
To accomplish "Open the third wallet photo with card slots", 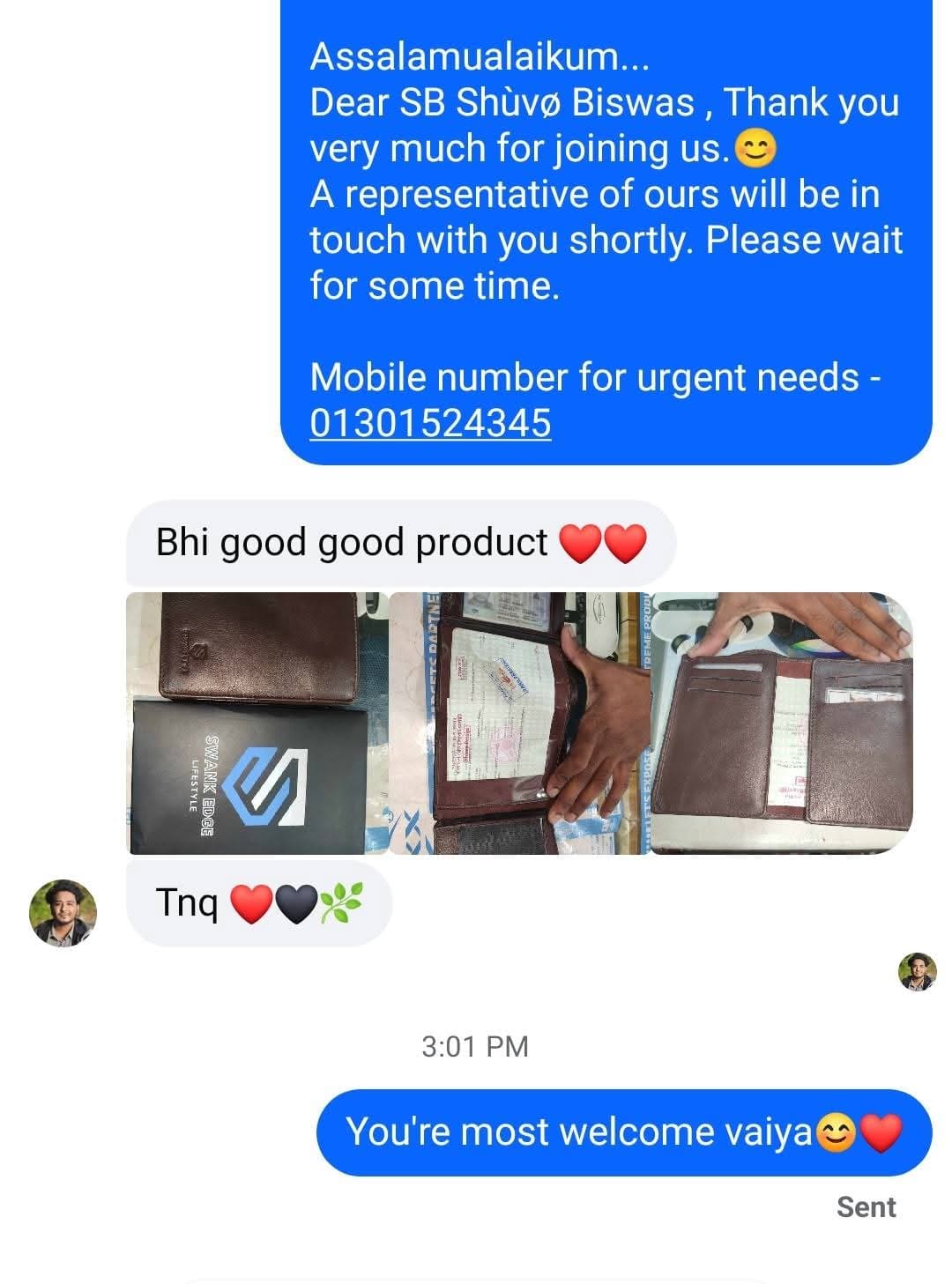I will tap(781, 724).
